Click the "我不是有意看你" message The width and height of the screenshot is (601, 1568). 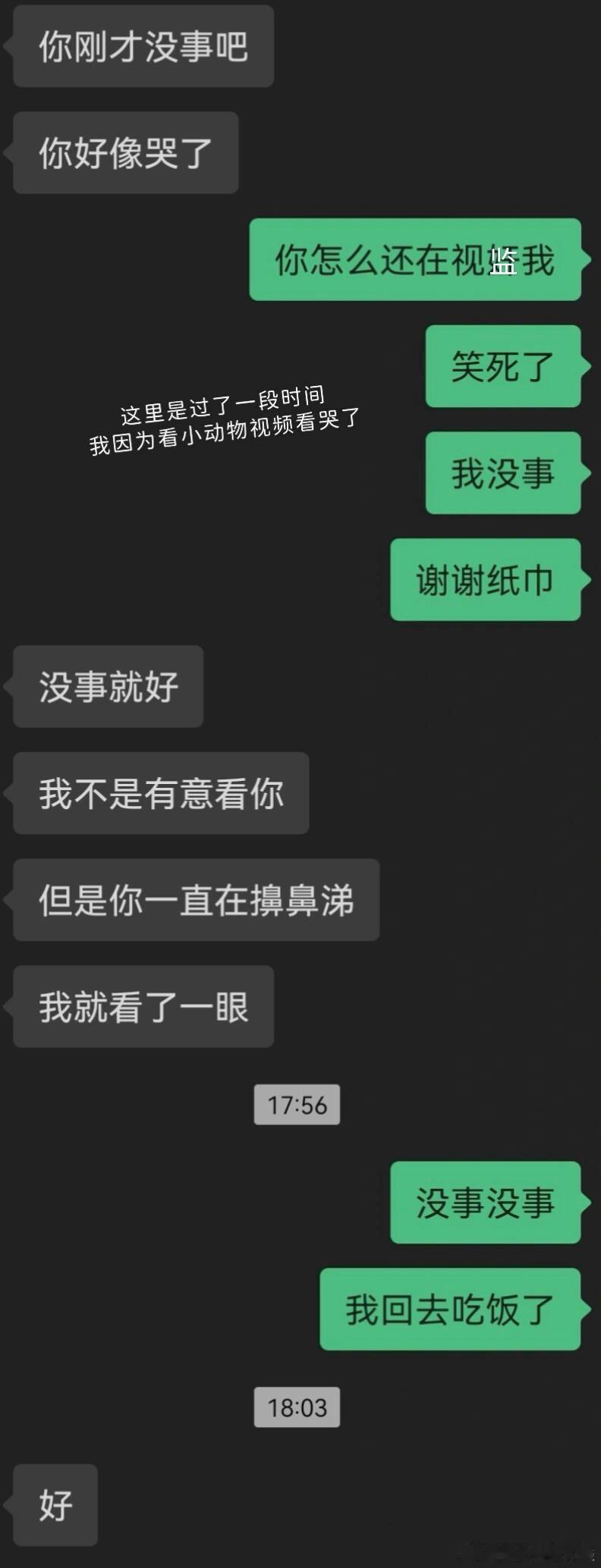[x=161, y=794]
